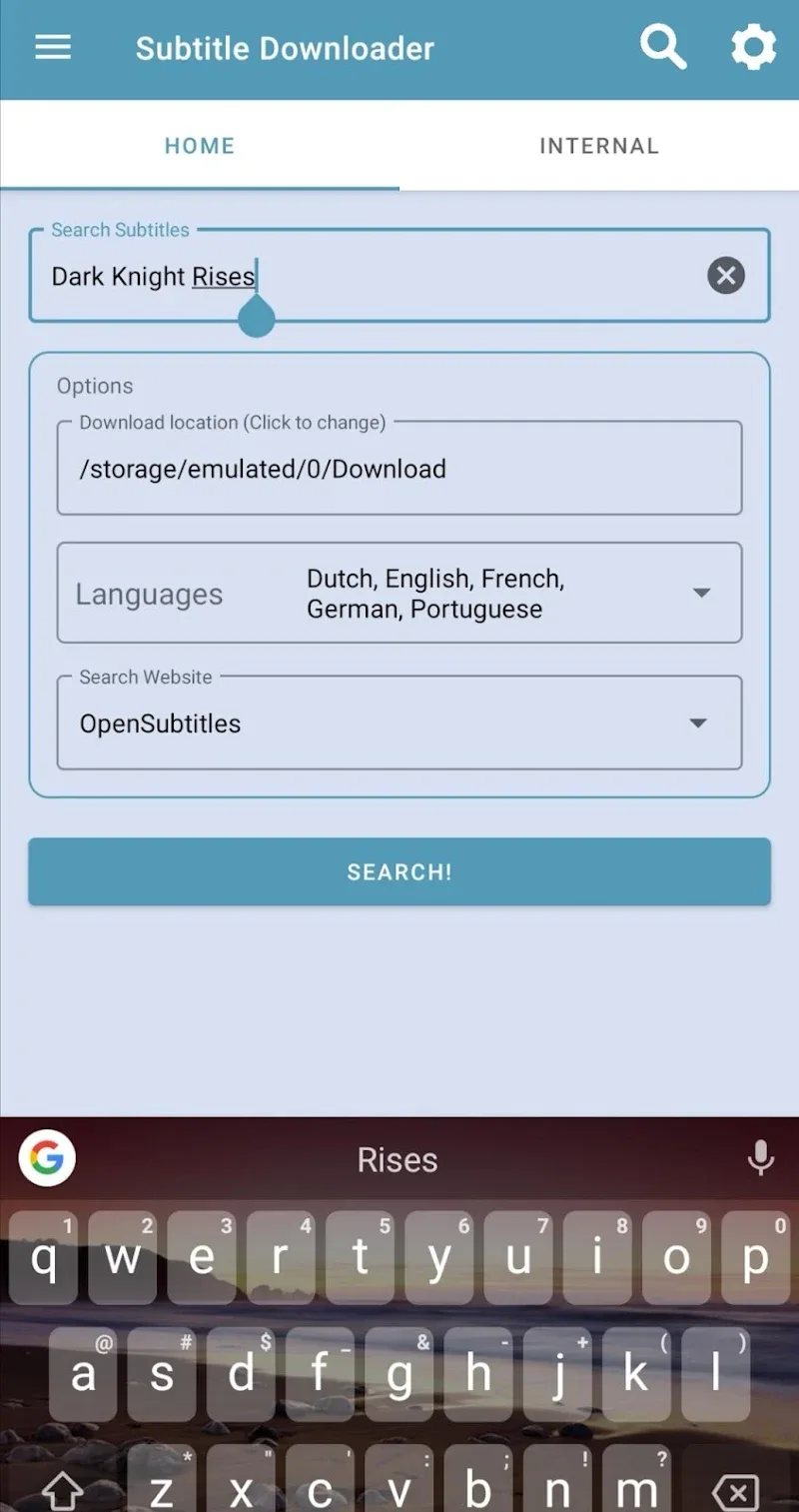Expand the Languages dropdown
The height and width of the screenshot is (1512, 799).
399,593
